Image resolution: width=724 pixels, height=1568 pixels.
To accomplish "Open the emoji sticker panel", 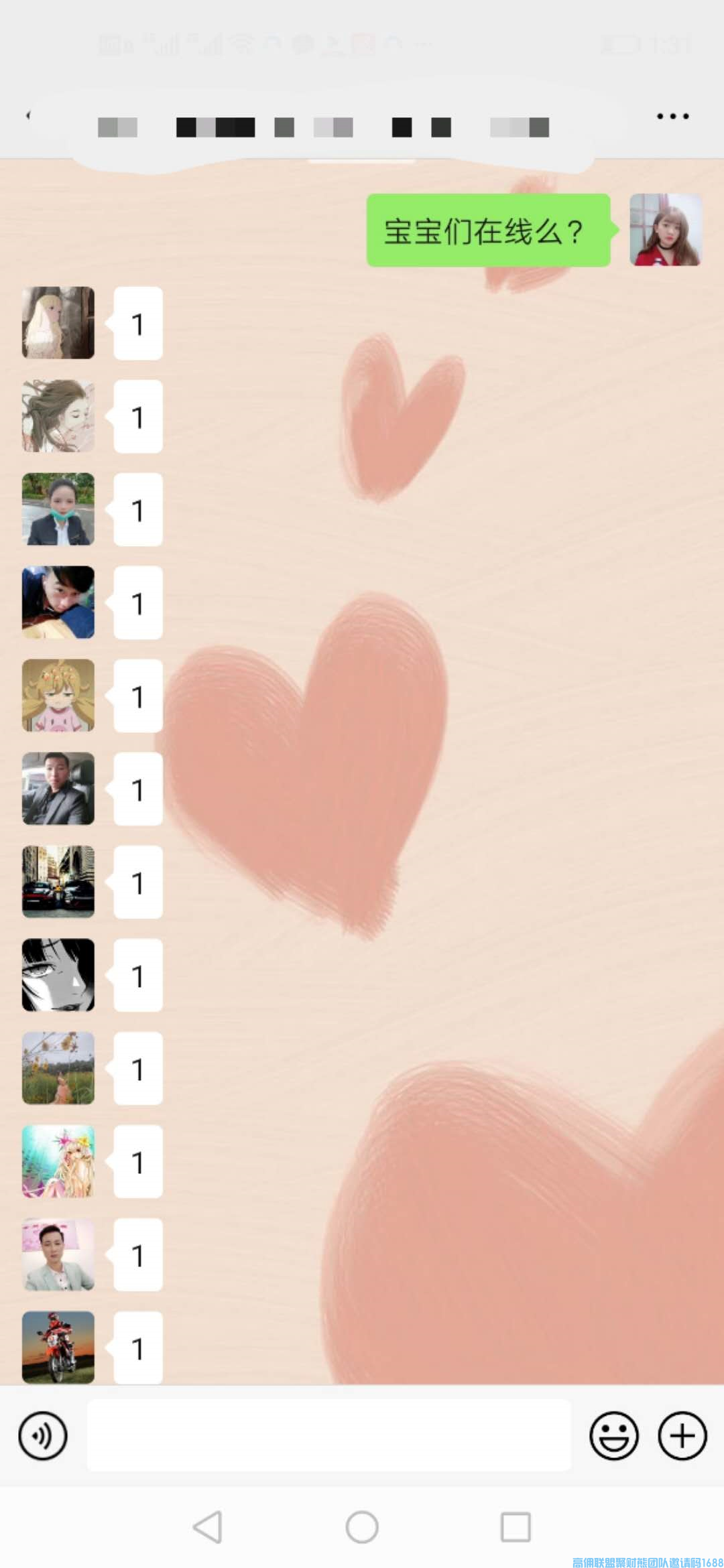I will (x=613, y=1435).
